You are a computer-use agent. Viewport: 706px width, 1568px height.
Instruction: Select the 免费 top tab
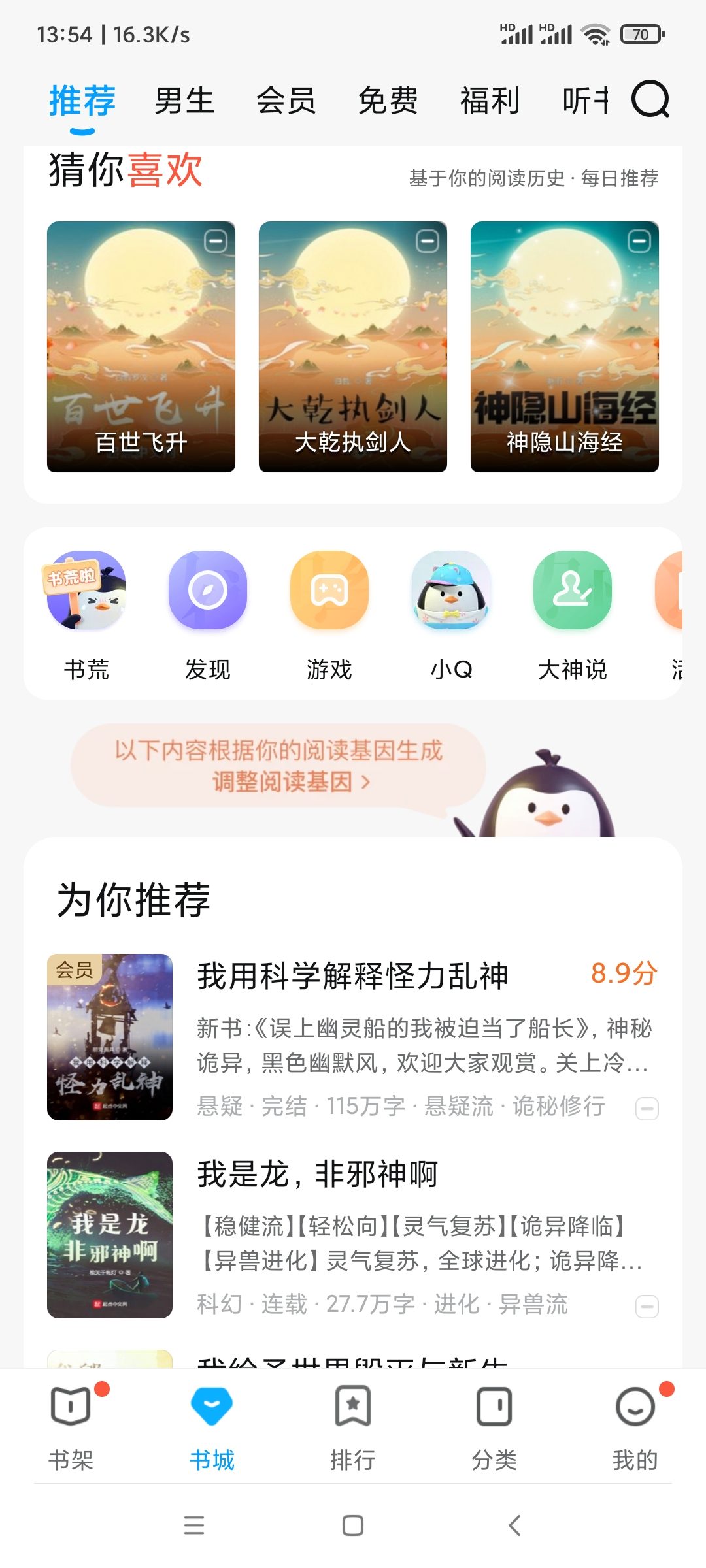tap(388, 101)
